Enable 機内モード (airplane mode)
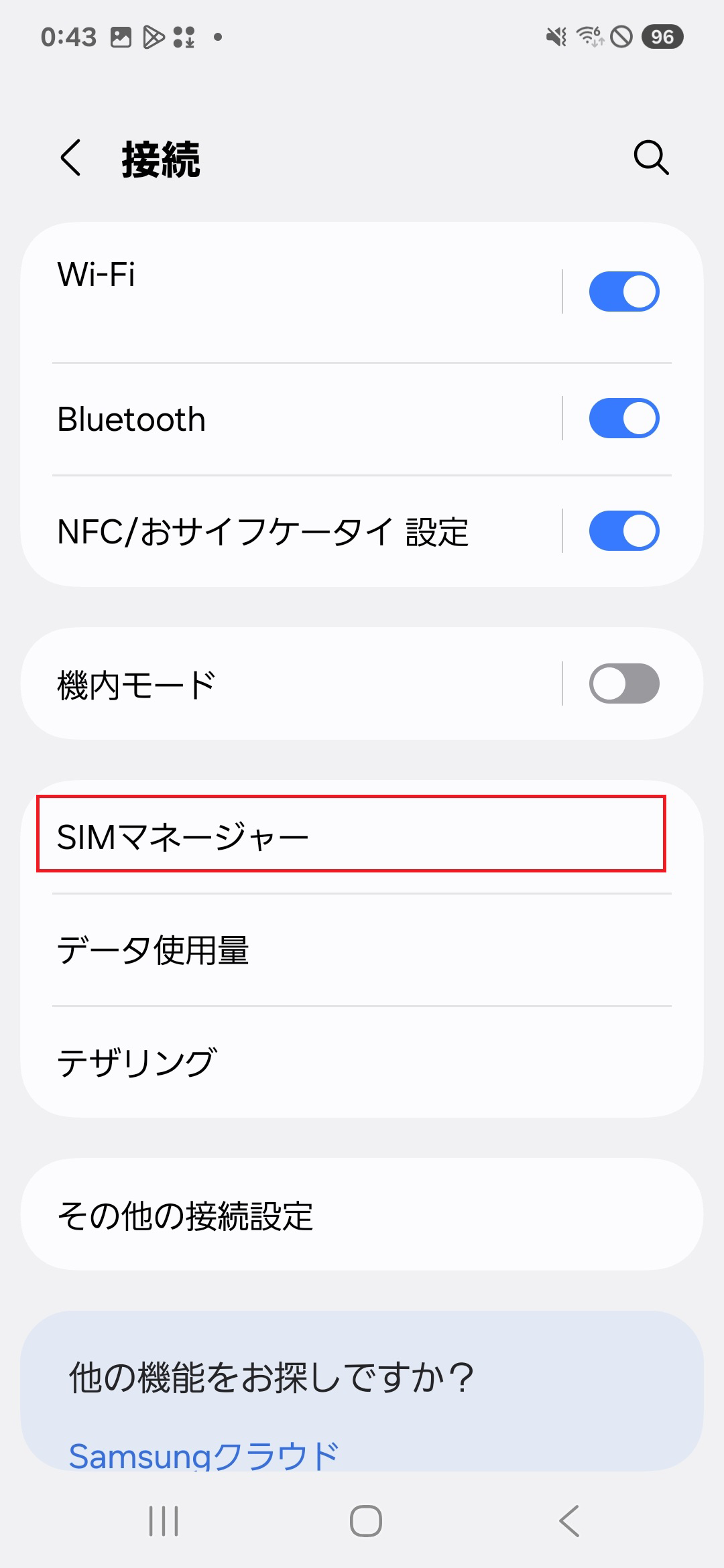 point(624,683)
